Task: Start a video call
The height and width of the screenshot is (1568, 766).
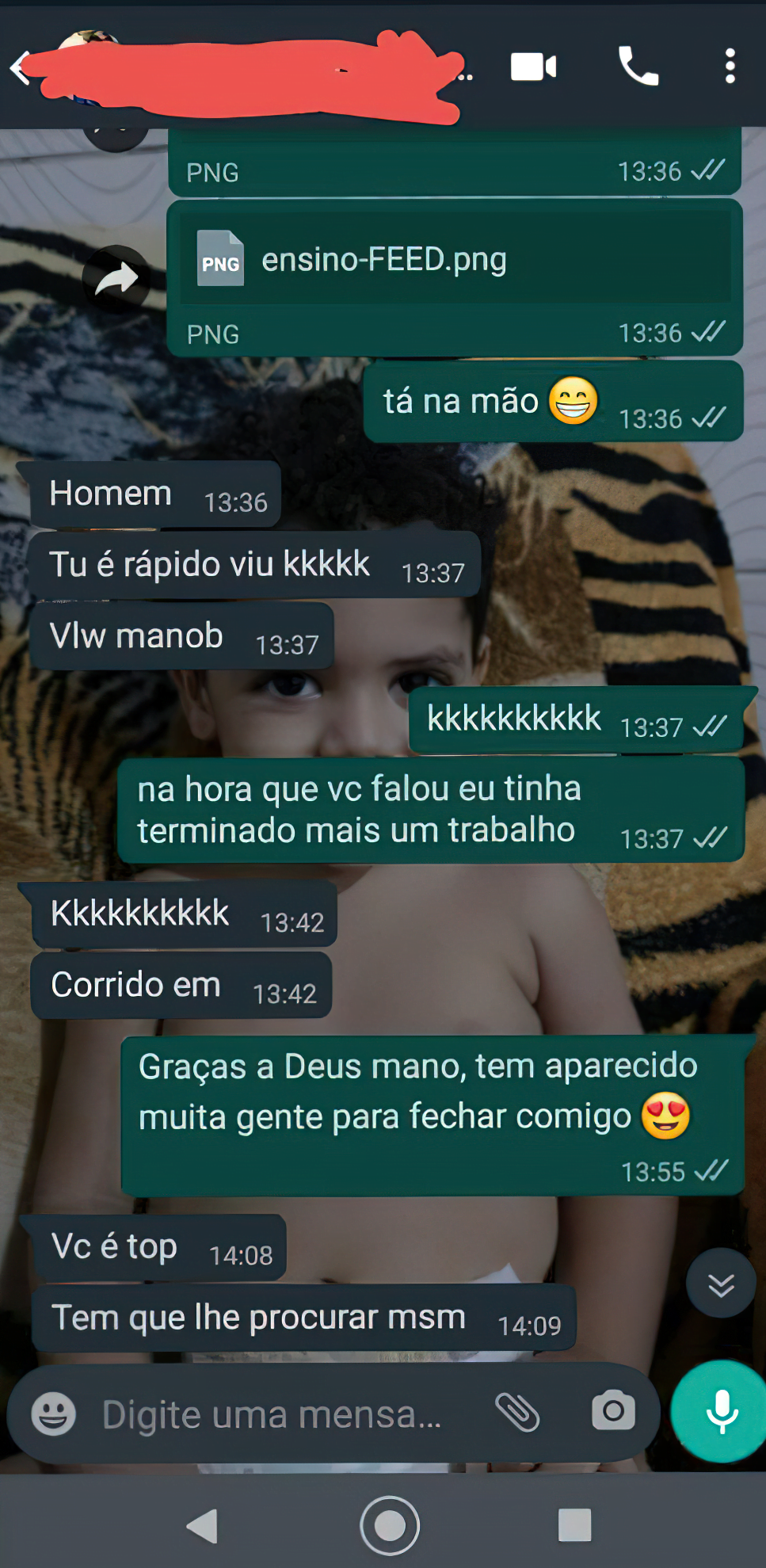Action: [x=533, y=67]
